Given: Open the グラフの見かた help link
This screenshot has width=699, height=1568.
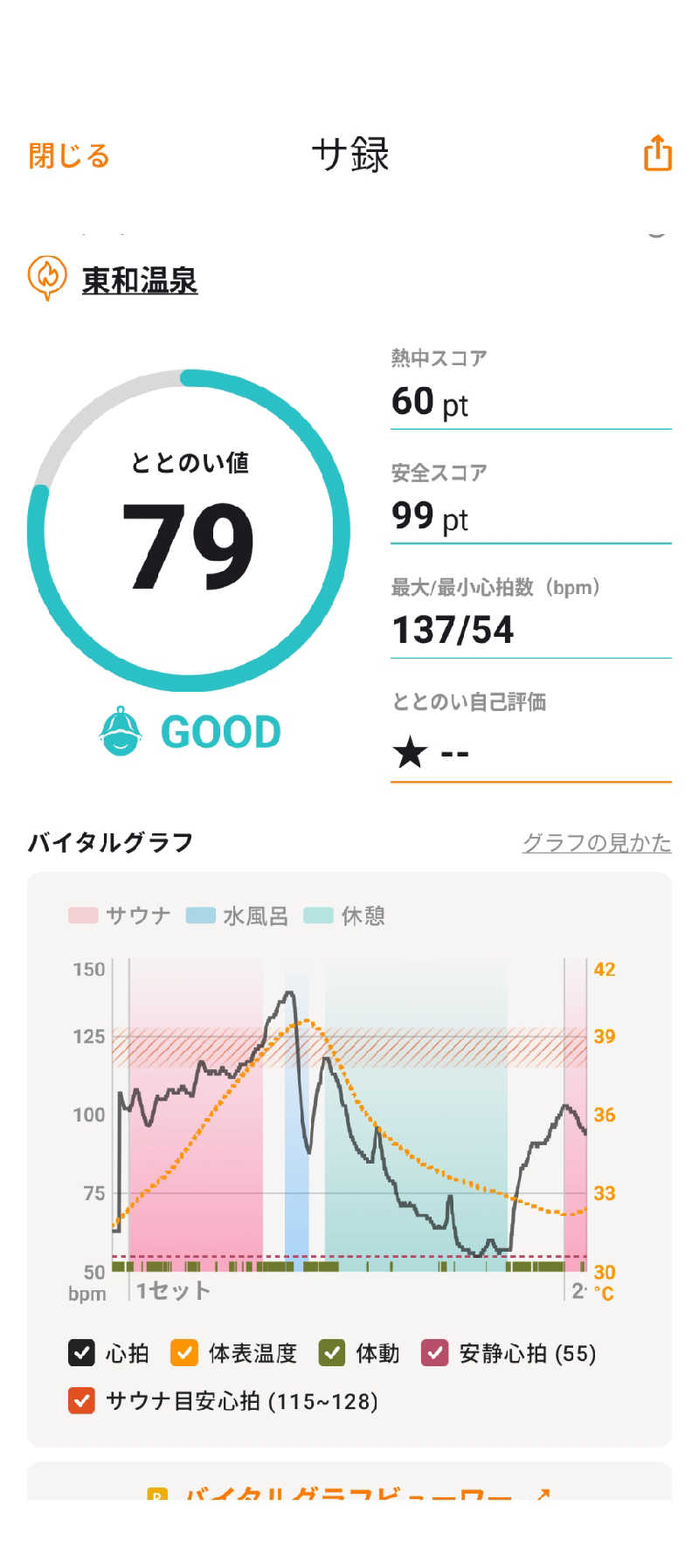Looking at the screenshot, I should [597, 843].
